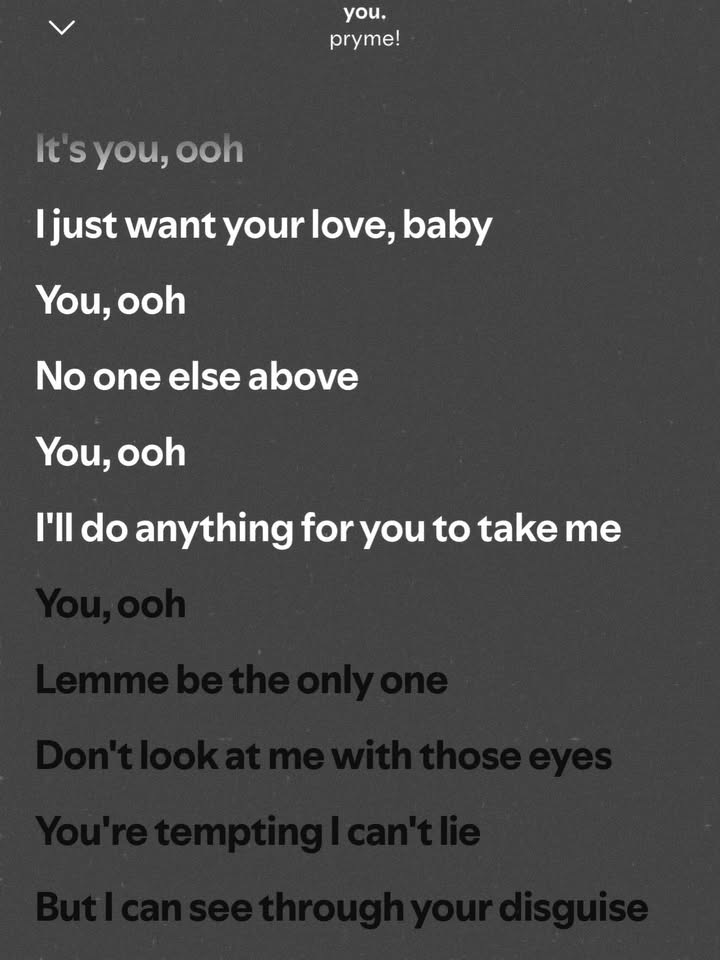Seek to "I'll do anything for you to take me"
This screenshot has width=720, height=960.
click(x=328, y=529)
